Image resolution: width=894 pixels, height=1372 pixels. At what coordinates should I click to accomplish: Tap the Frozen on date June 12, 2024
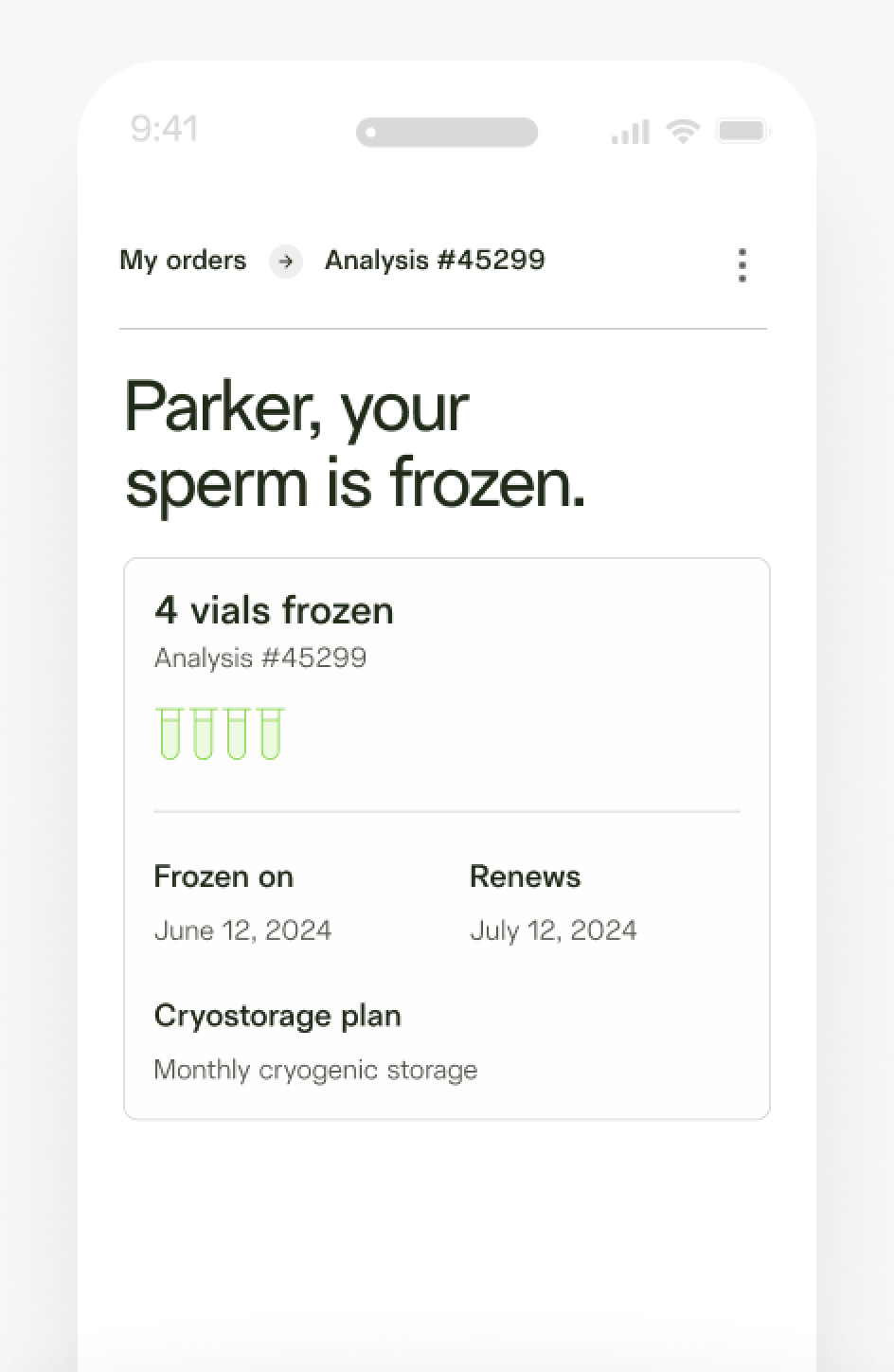coord(242,930)
